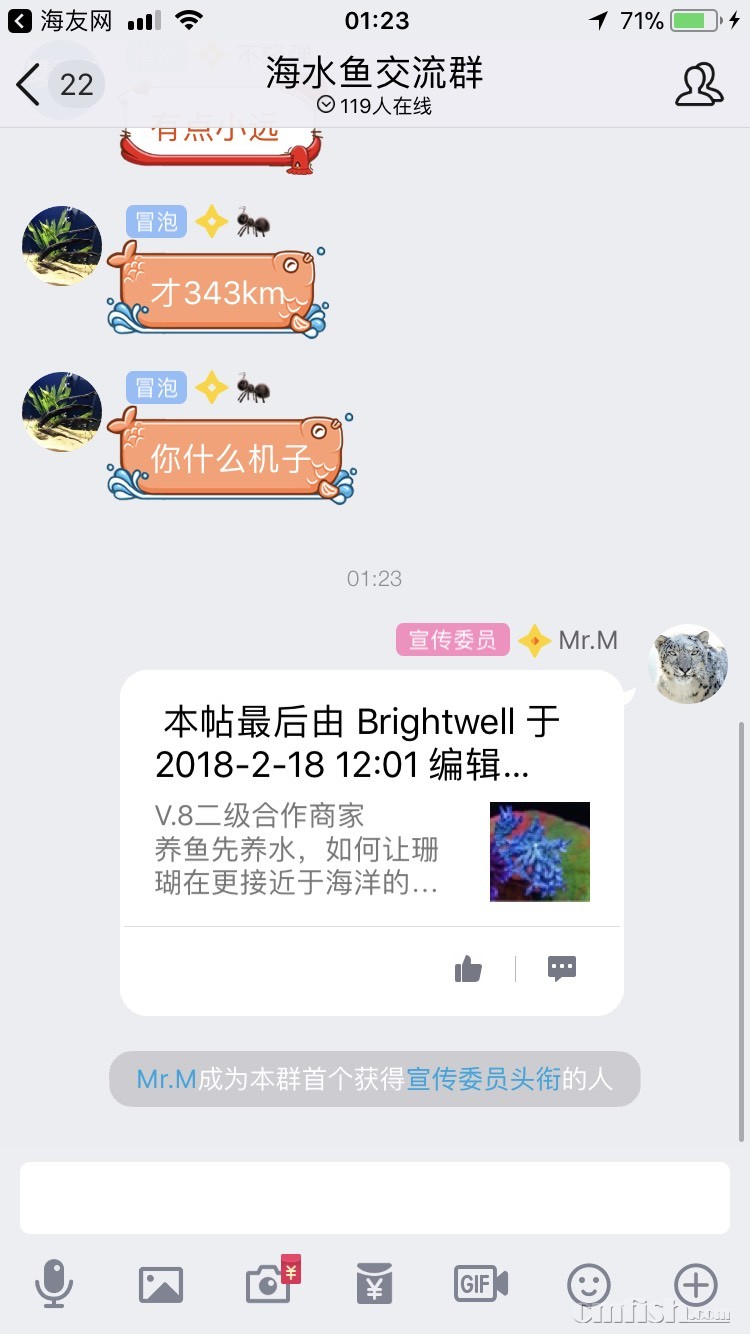This screenshot has height=1334, width=750.
Task: Tap the 冒泡 level badge
Action: [x=156, y=223]
